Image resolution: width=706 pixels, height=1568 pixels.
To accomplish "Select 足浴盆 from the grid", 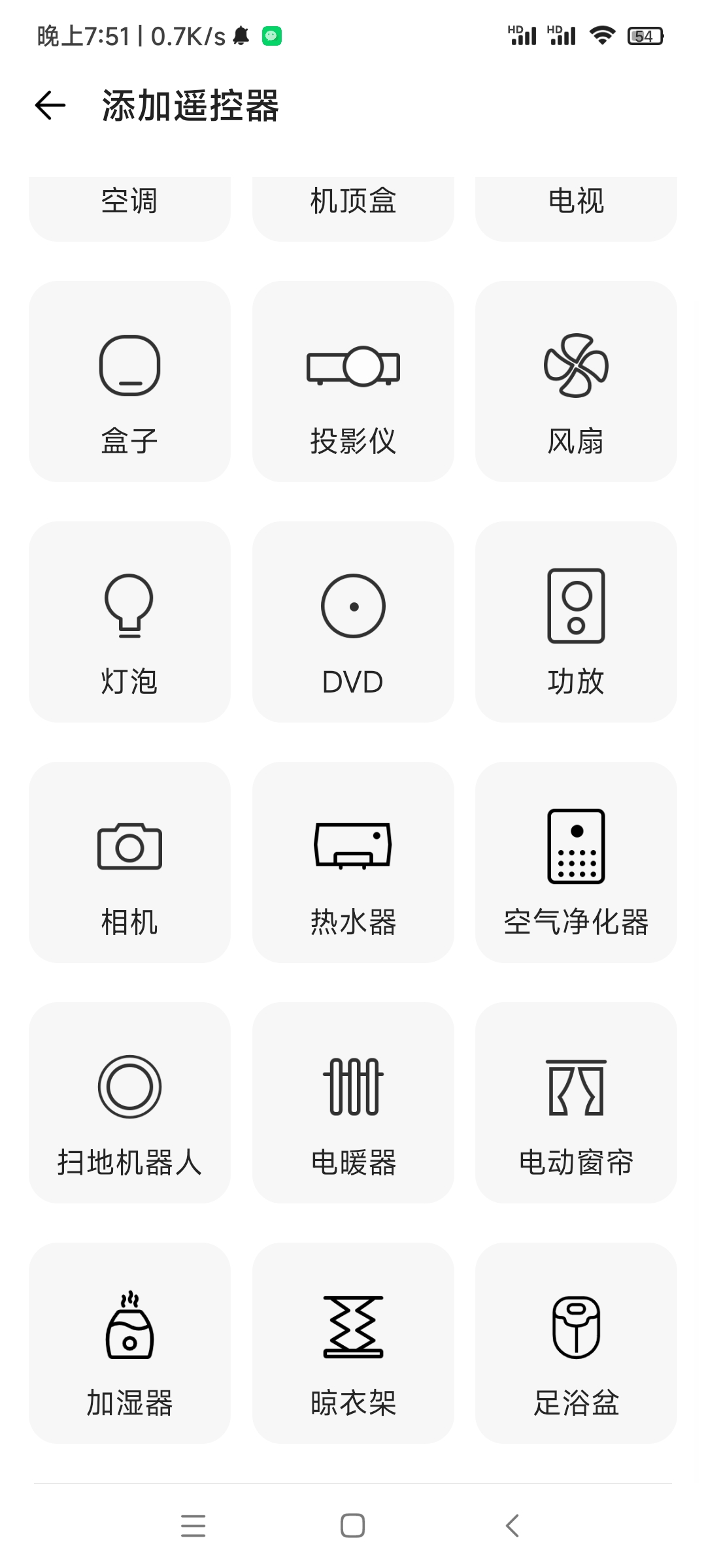I will point(576,1343).
